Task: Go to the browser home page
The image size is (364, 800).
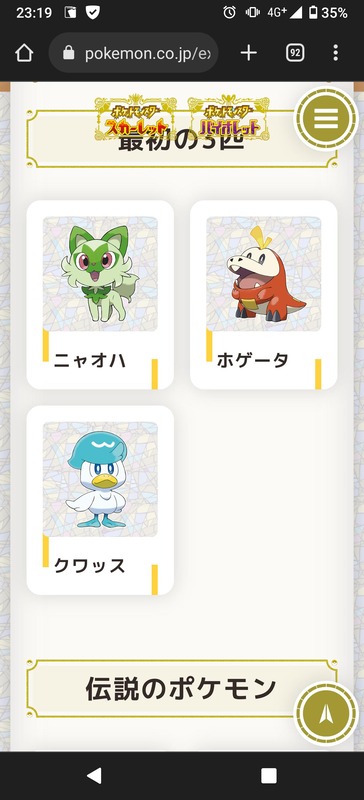Action: [x=24, y=53]
